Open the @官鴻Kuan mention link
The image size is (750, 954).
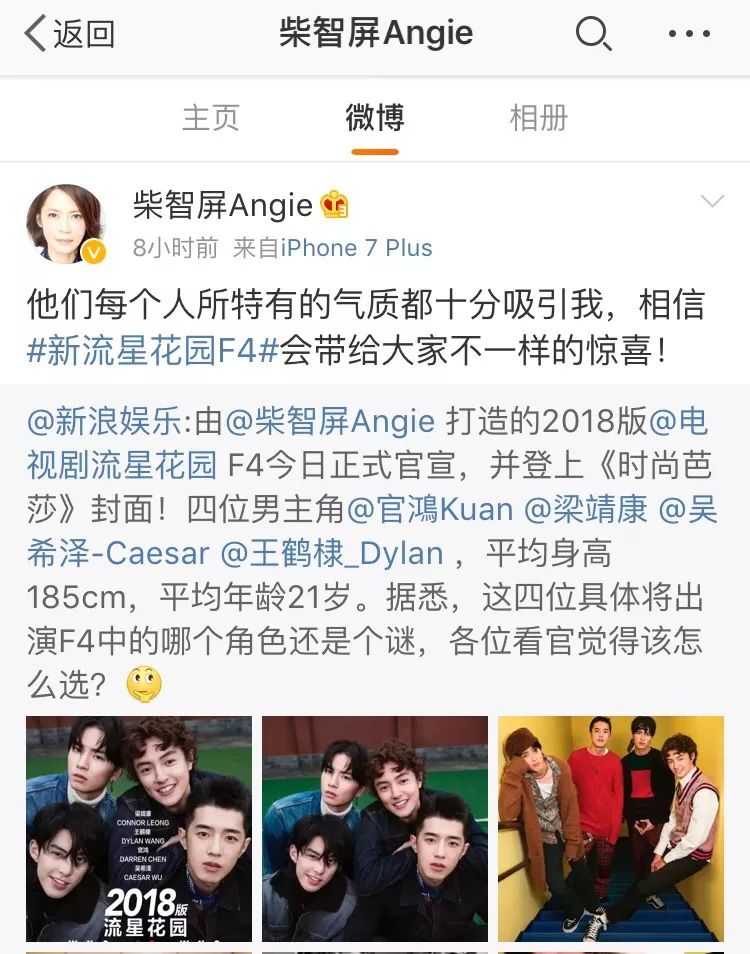click(x=430, y=508)
